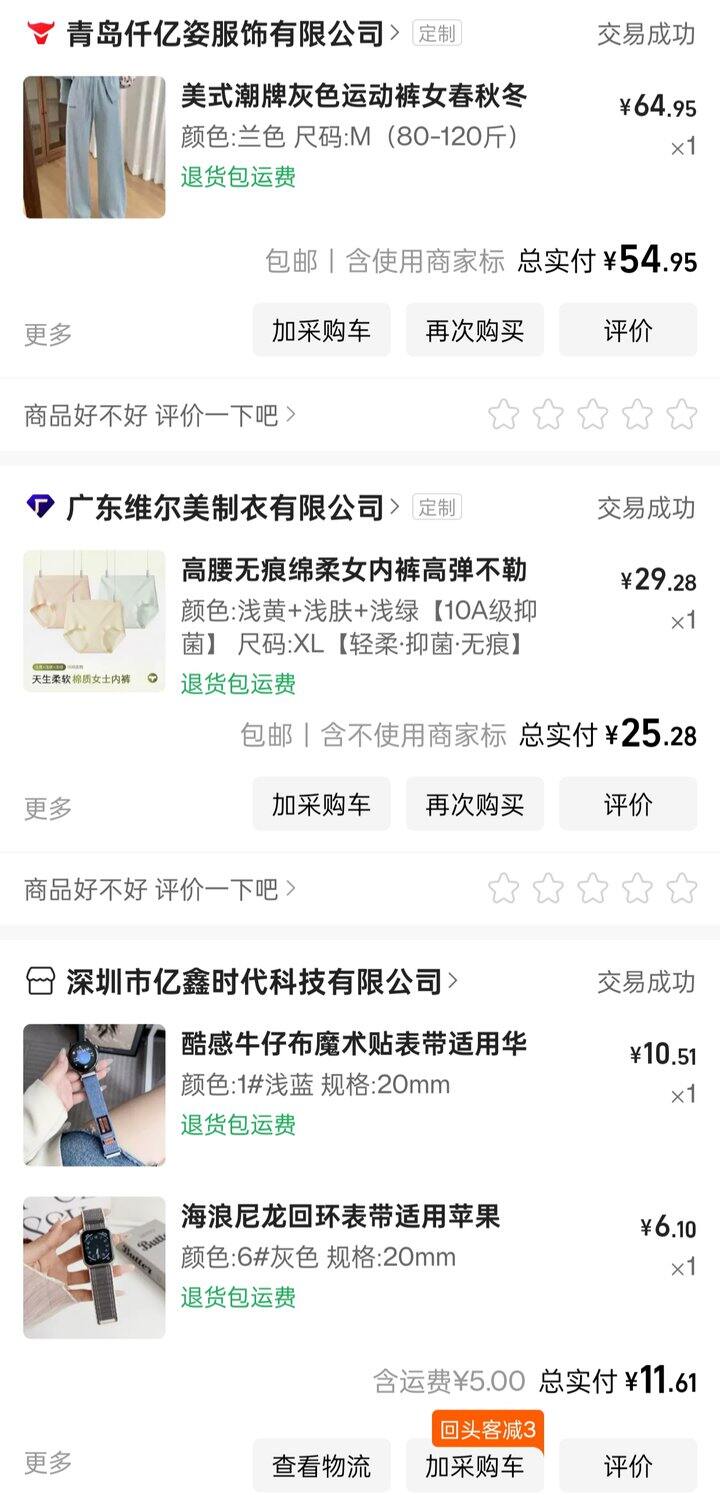Viewport: 720px width, 1495px height.
Task: View the 高腰无痕绵柔女内裤 product image
Action: click(x=94, y=621)
